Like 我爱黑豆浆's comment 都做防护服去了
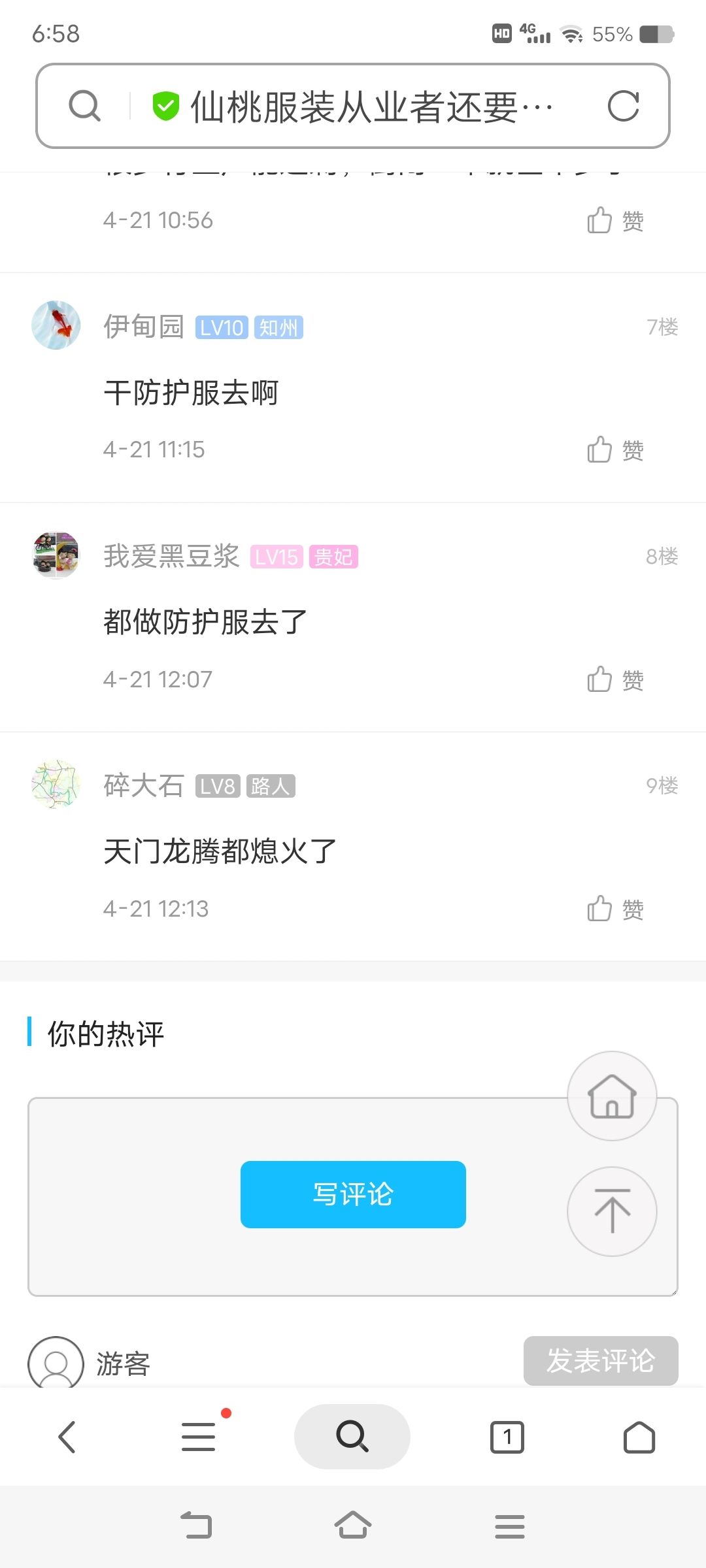This screenshot has height=1568, width=706. coord(614,679)
